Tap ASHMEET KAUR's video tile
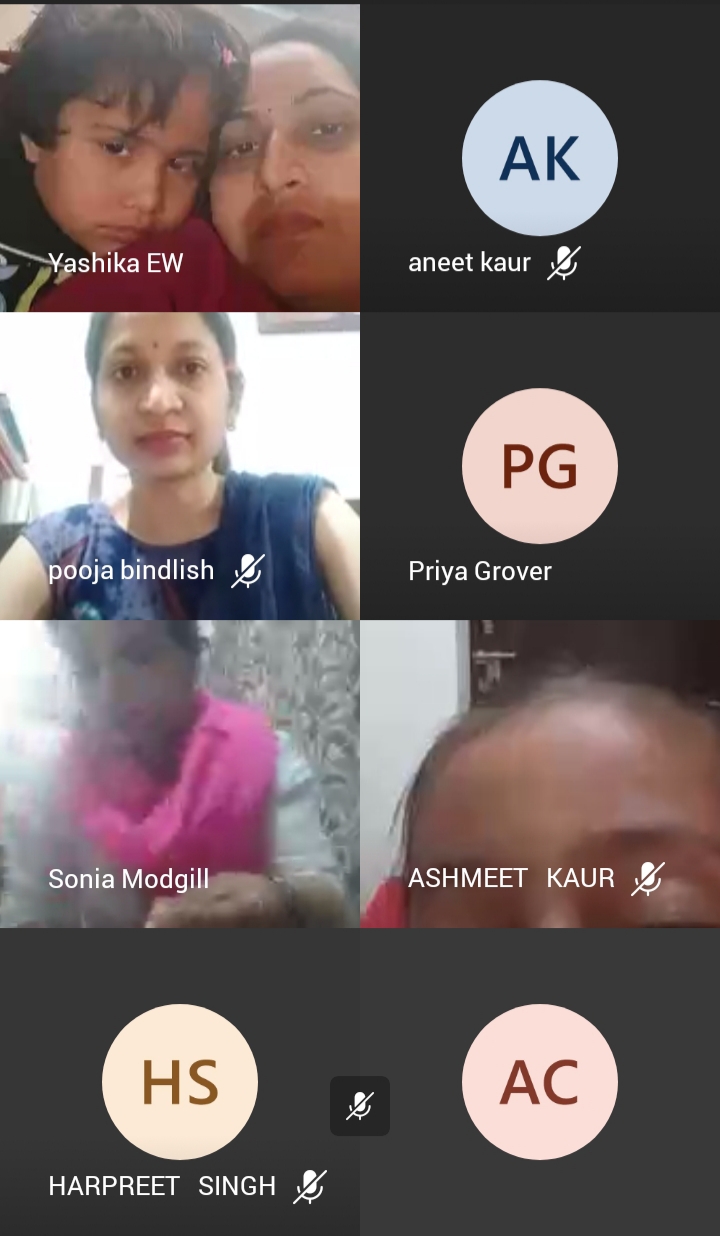The height and width of the screenshot is (1236, 720). (x=540, y=774)
